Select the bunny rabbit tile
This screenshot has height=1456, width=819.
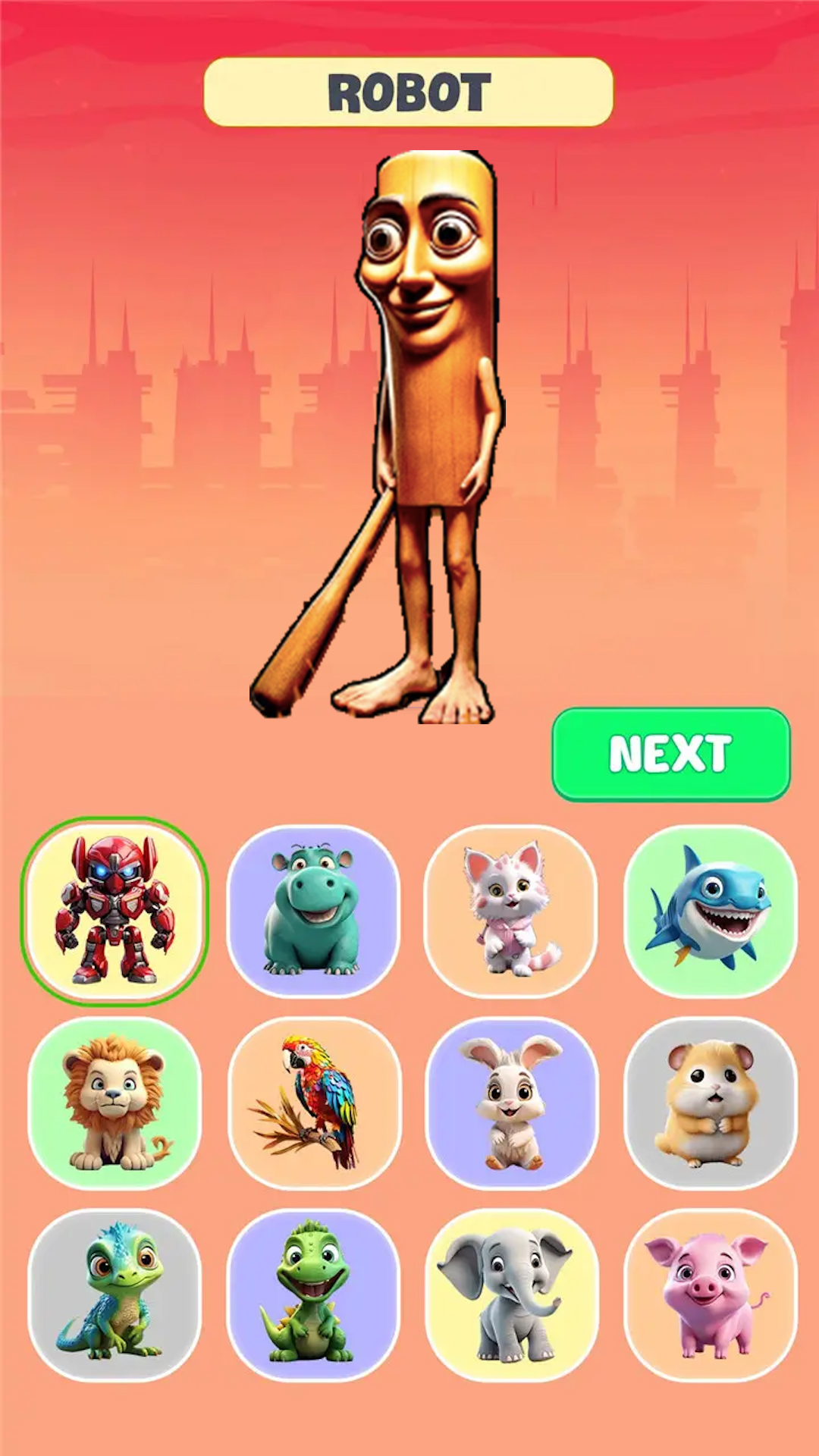[511, 1103]
